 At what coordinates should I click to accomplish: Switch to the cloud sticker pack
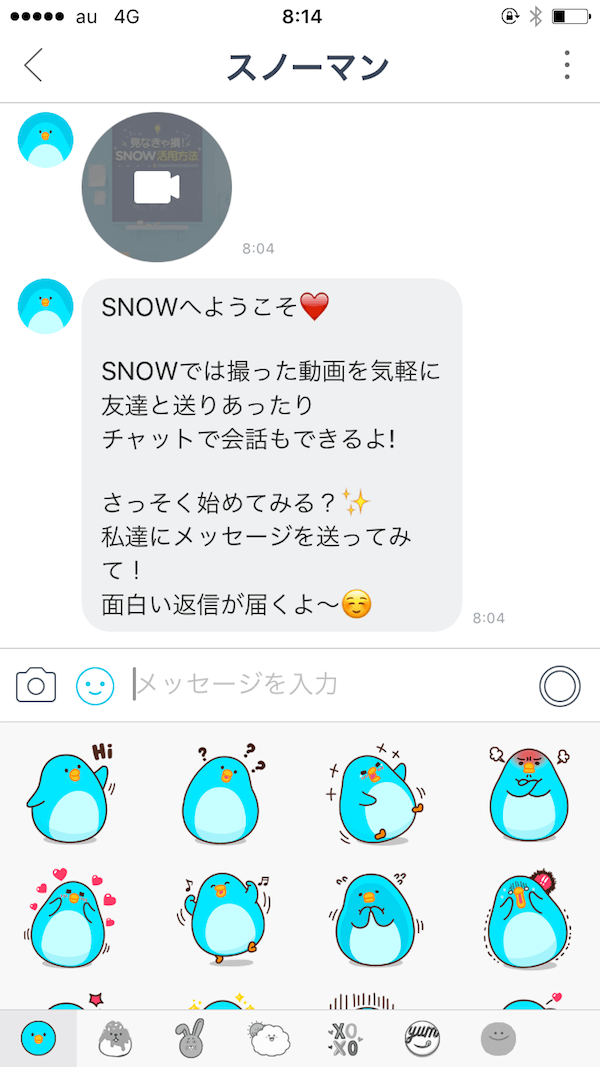[x=268, y=1039]
